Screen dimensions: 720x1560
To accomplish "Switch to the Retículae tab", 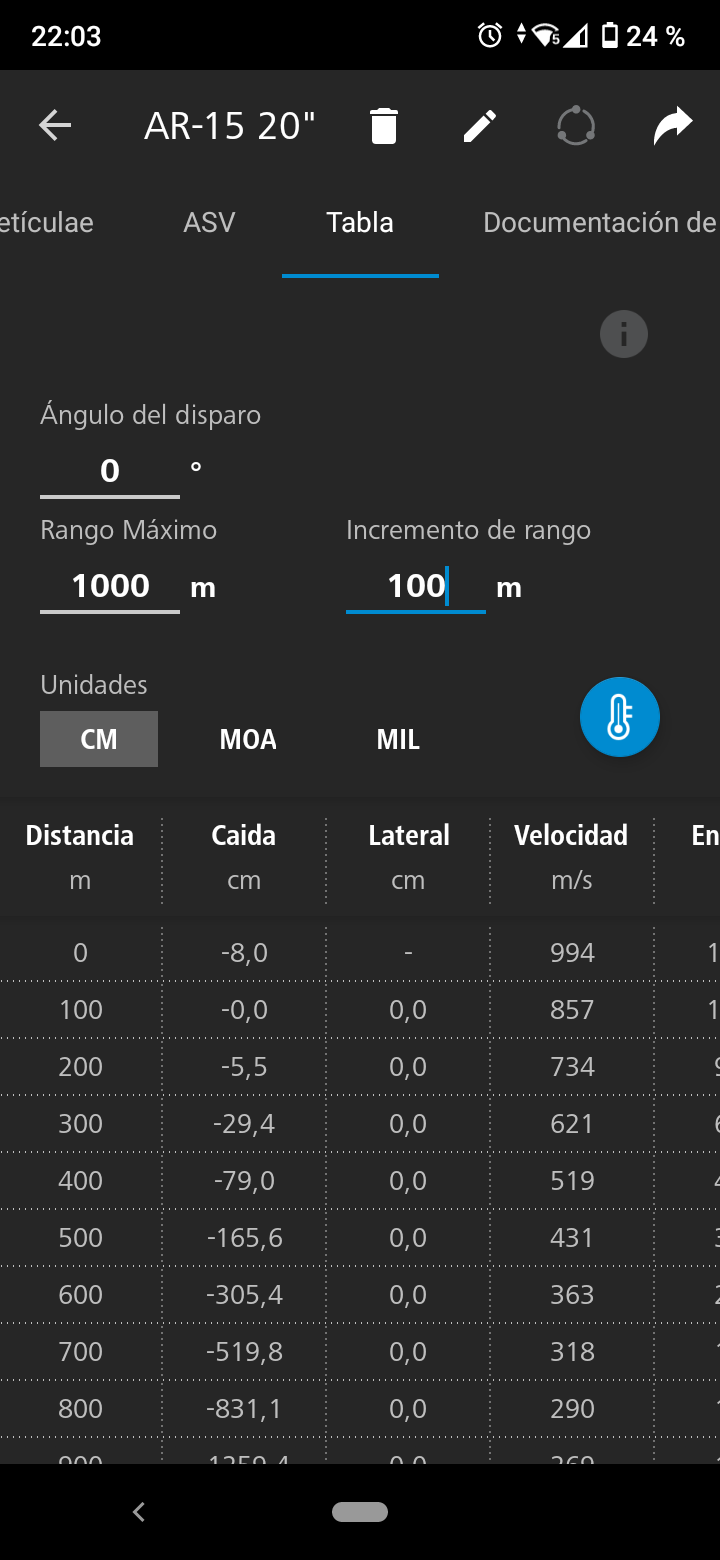I will 47,222.
